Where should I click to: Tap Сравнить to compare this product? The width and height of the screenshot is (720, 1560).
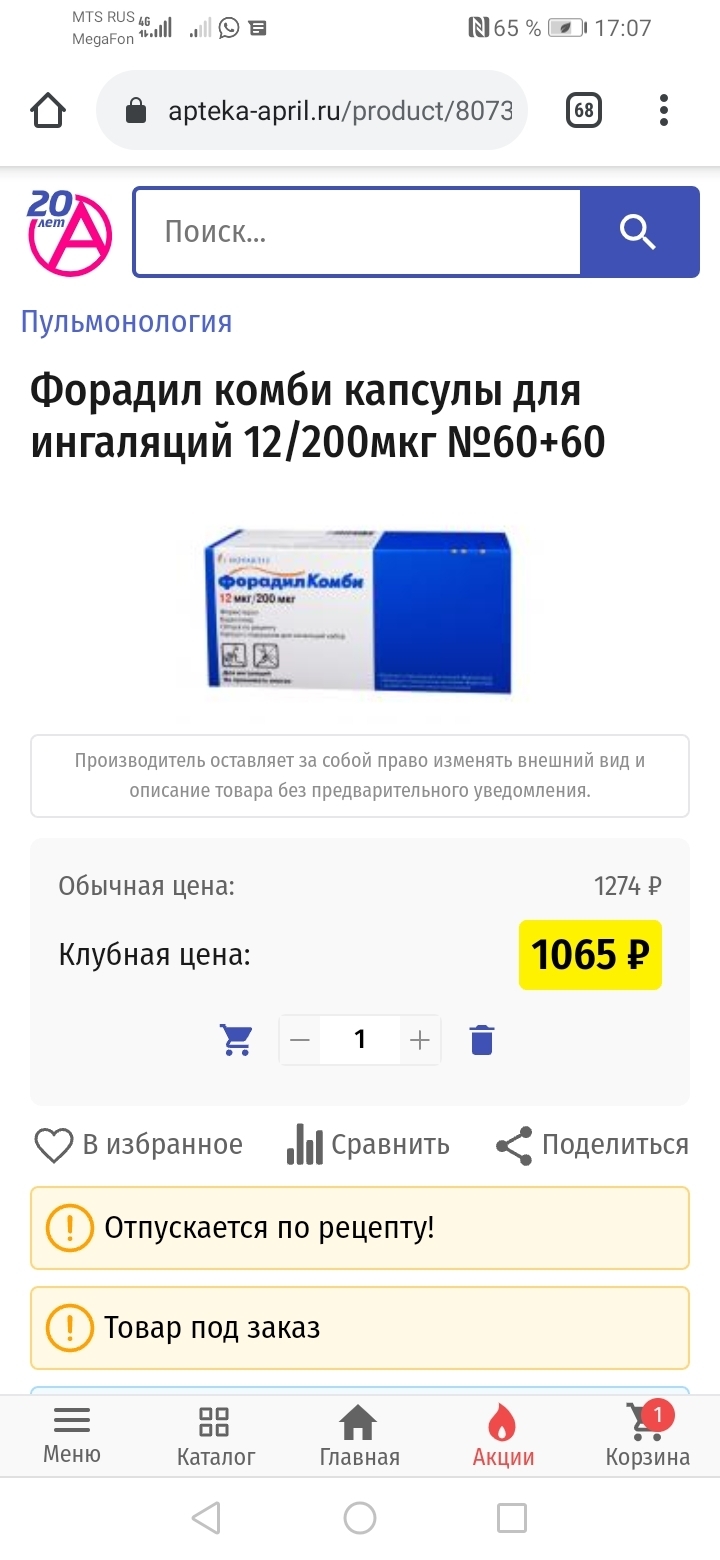368,1145
